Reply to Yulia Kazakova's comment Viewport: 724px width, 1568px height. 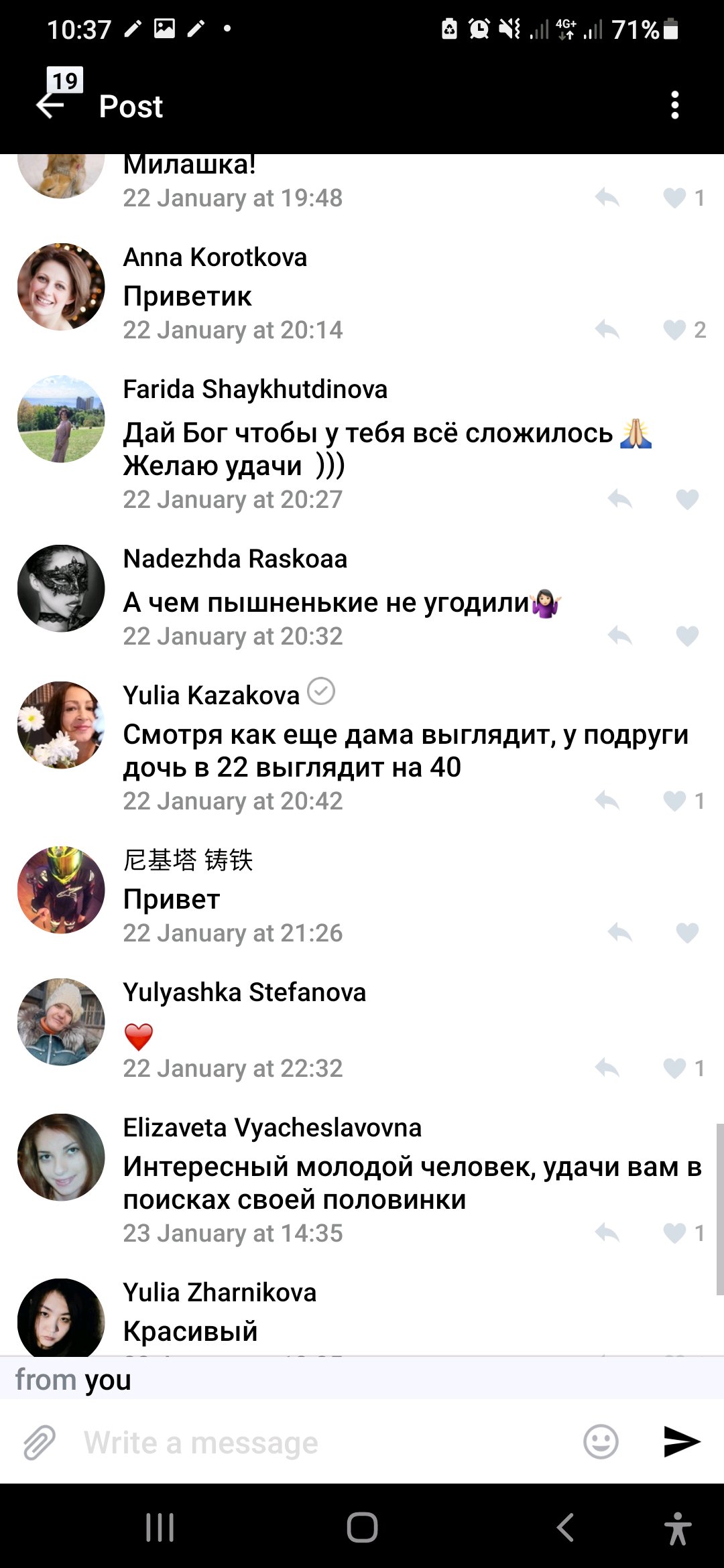tap(607, 801)
